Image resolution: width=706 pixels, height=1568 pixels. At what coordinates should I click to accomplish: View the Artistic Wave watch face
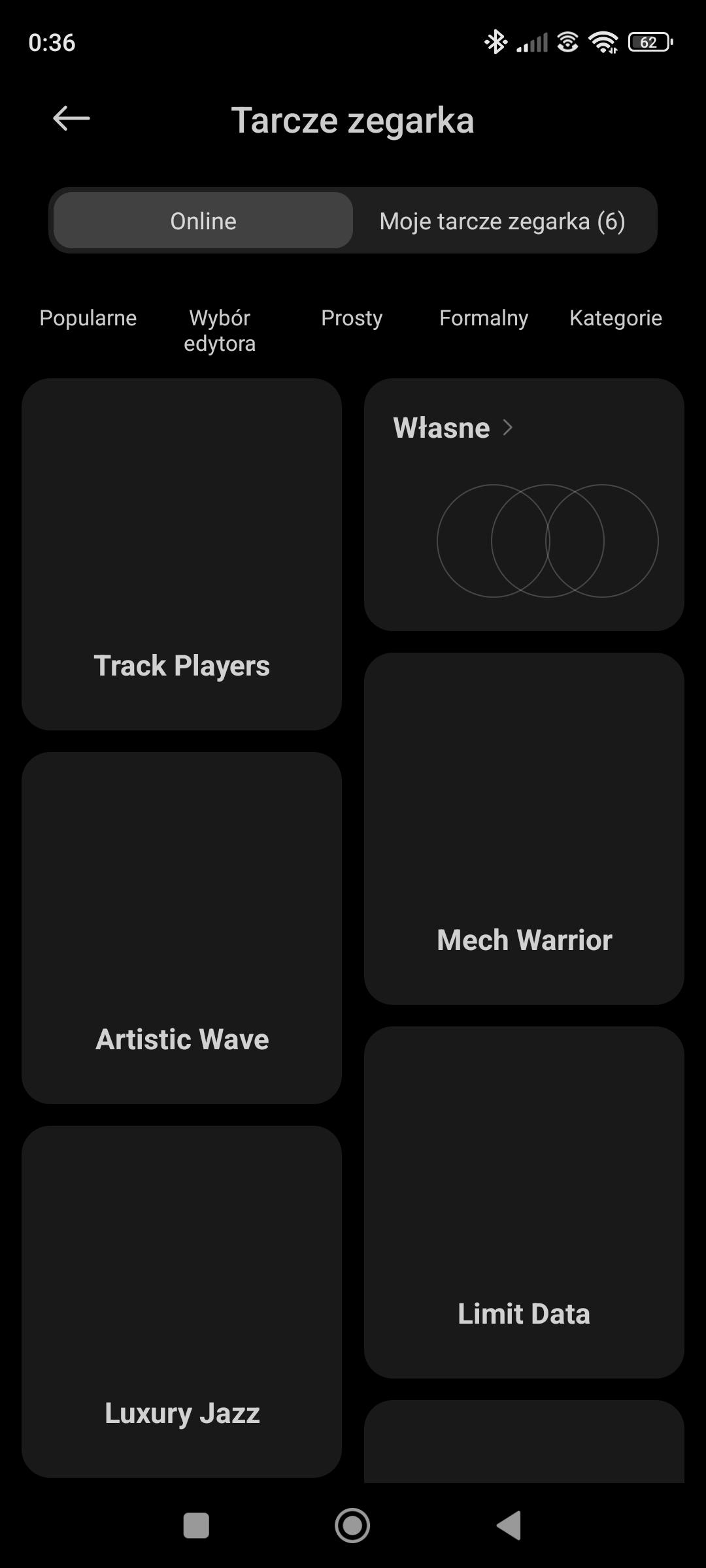182,928
